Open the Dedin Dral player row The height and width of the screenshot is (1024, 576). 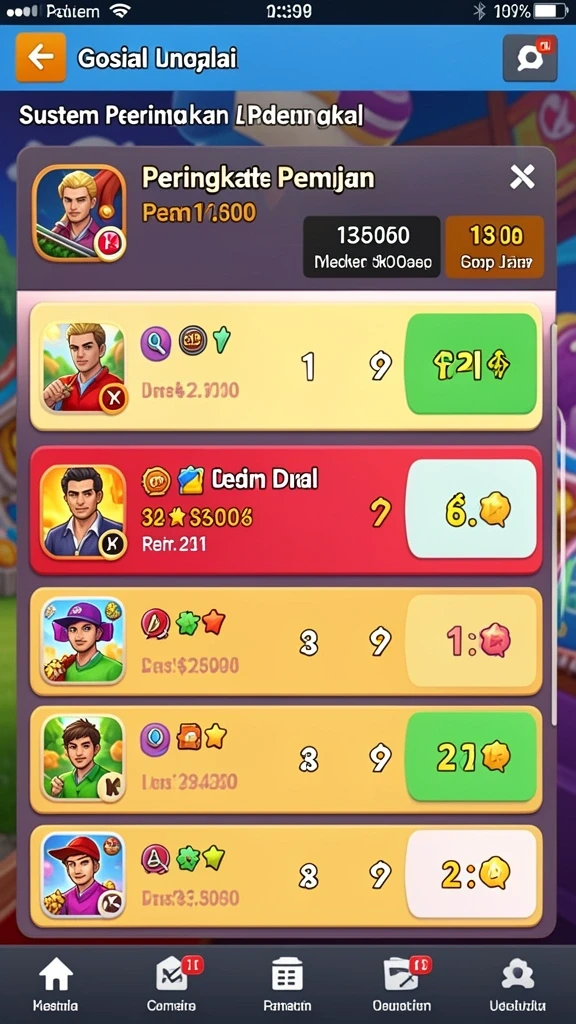coord(286,510)
